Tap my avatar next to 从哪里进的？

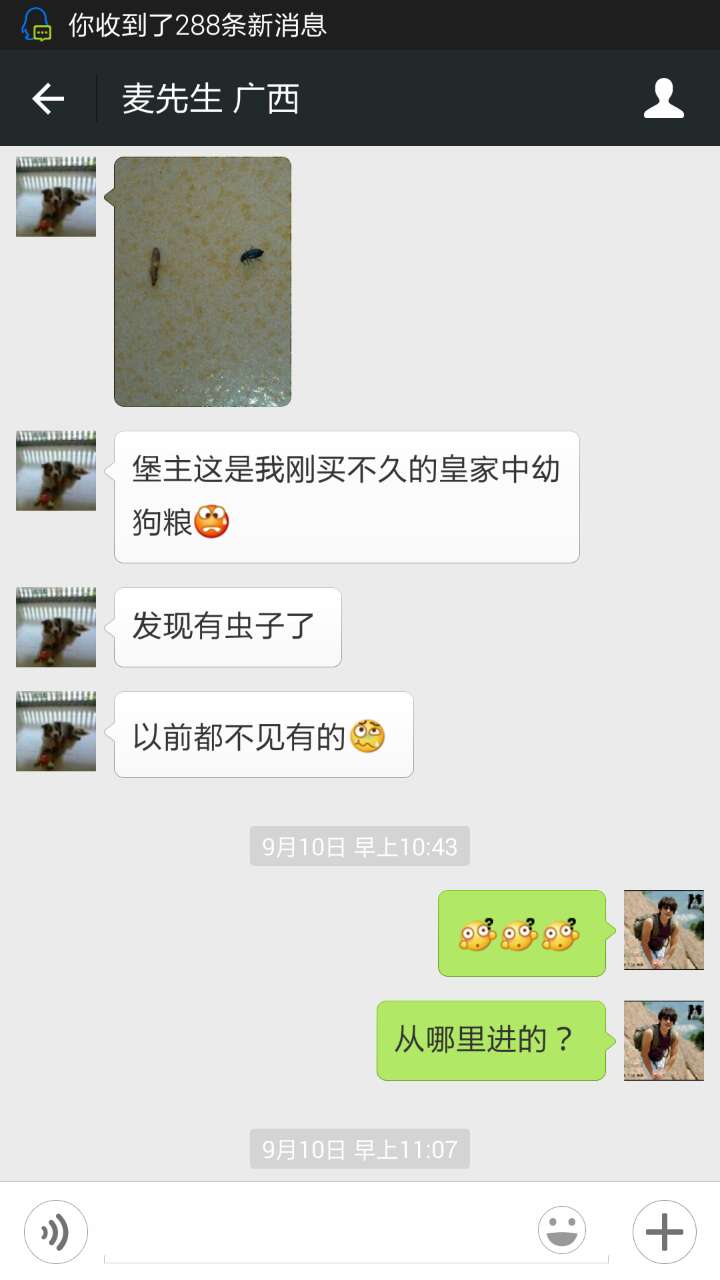click(664, 1040)
